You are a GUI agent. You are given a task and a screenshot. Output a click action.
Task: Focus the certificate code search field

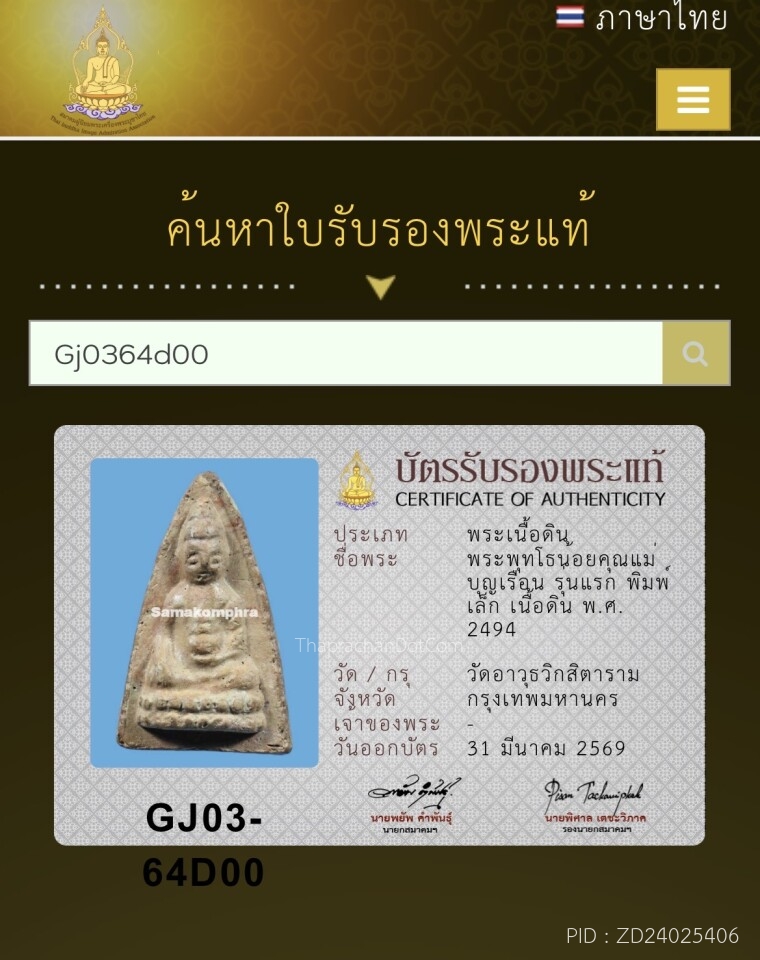click(x=345, y=354)
